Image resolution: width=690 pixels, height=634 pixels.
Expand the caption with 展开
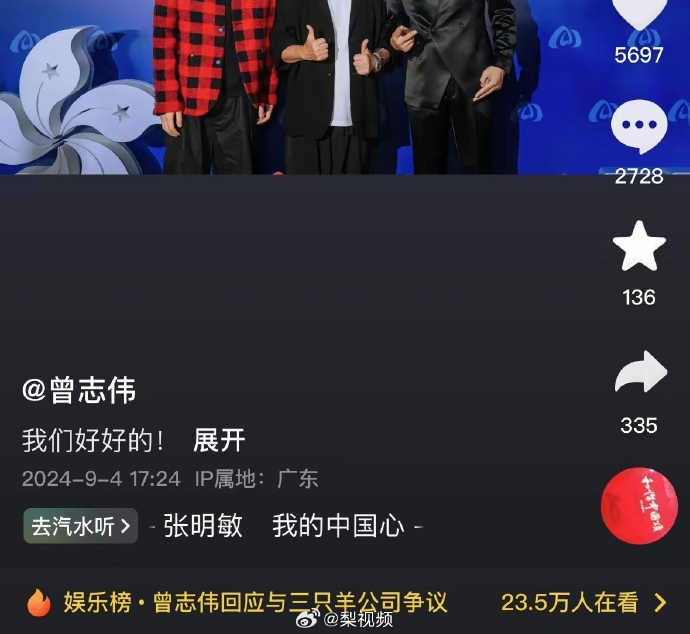[219, 440]
